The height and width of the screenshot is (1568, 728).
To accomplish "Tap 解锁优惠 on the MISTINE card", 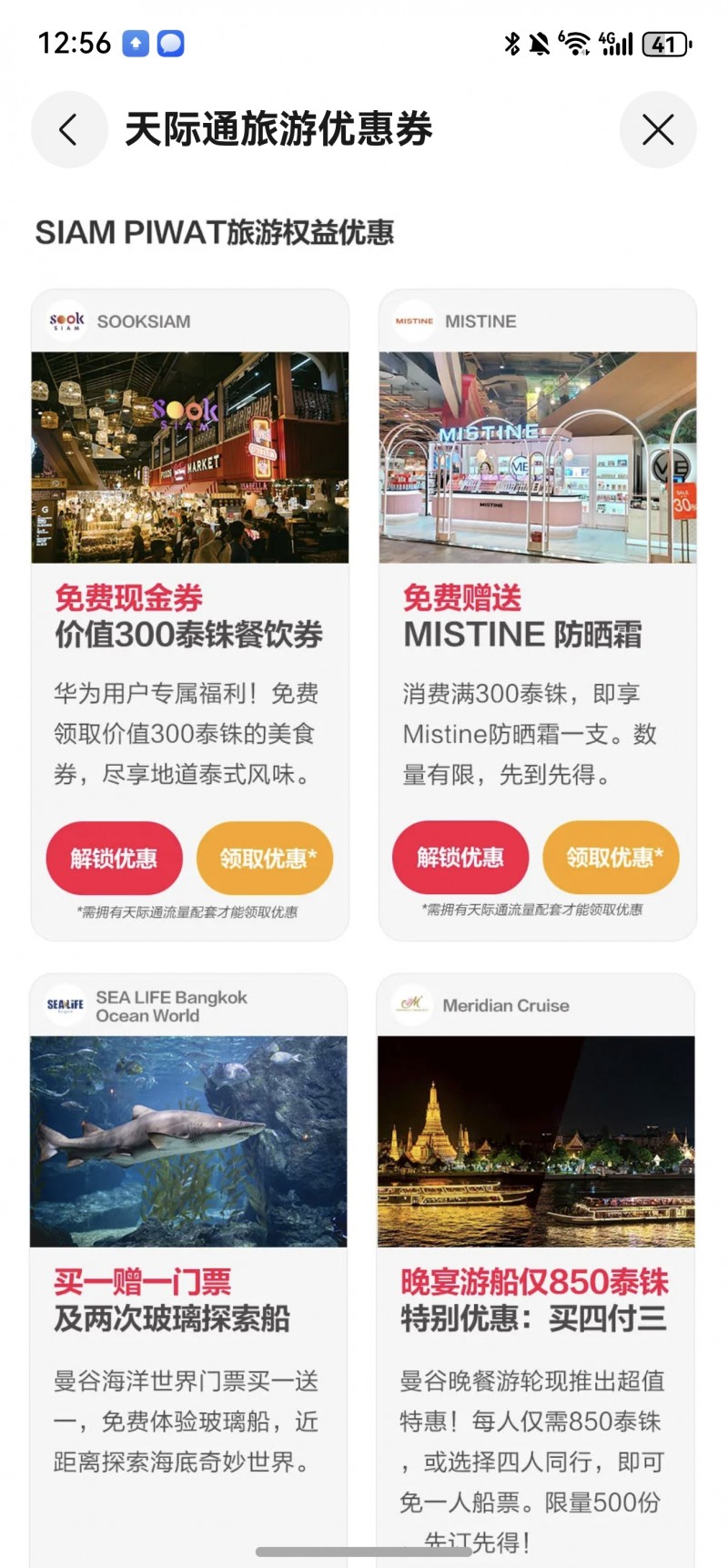I will (x=460, y=857).
